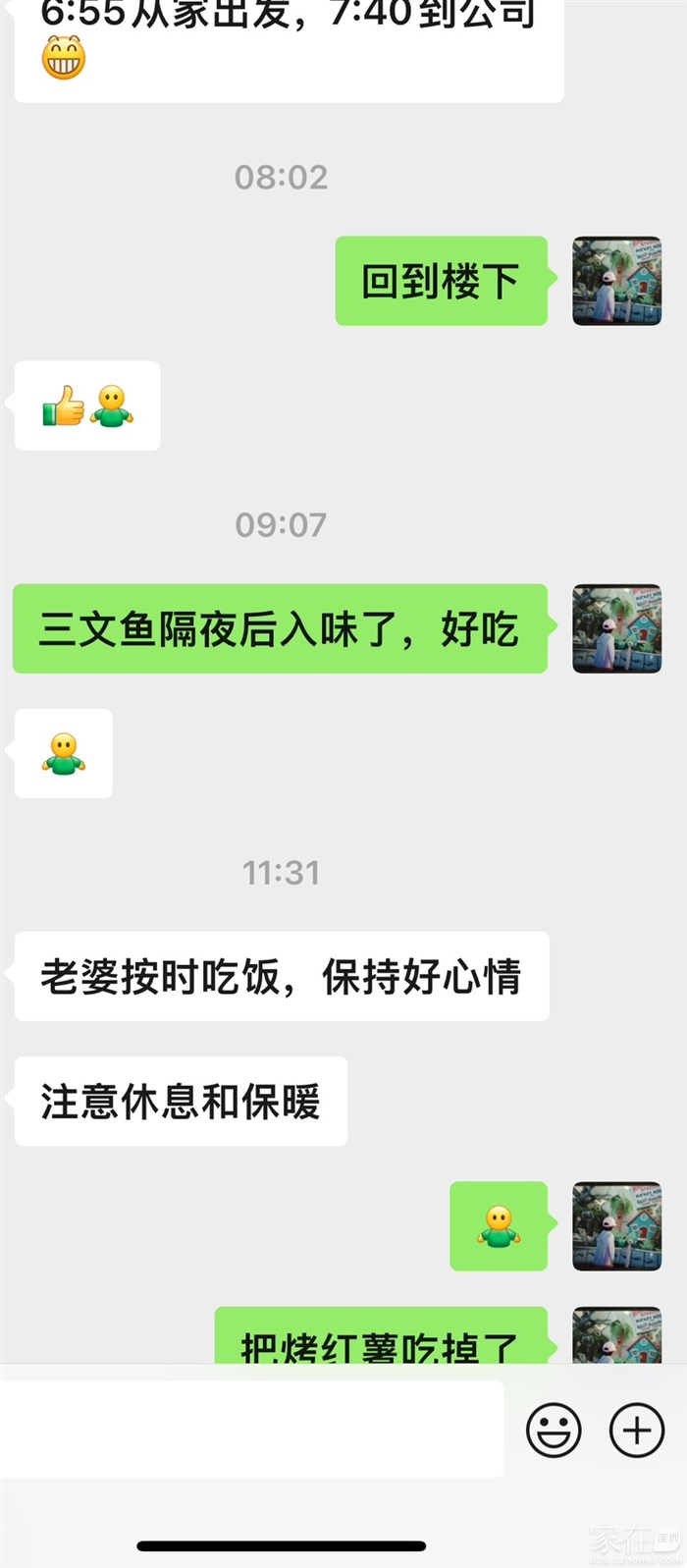The image size is (687, 1568).
Task: Open the plus attachment menu
Action: [x=637, y=1430]
